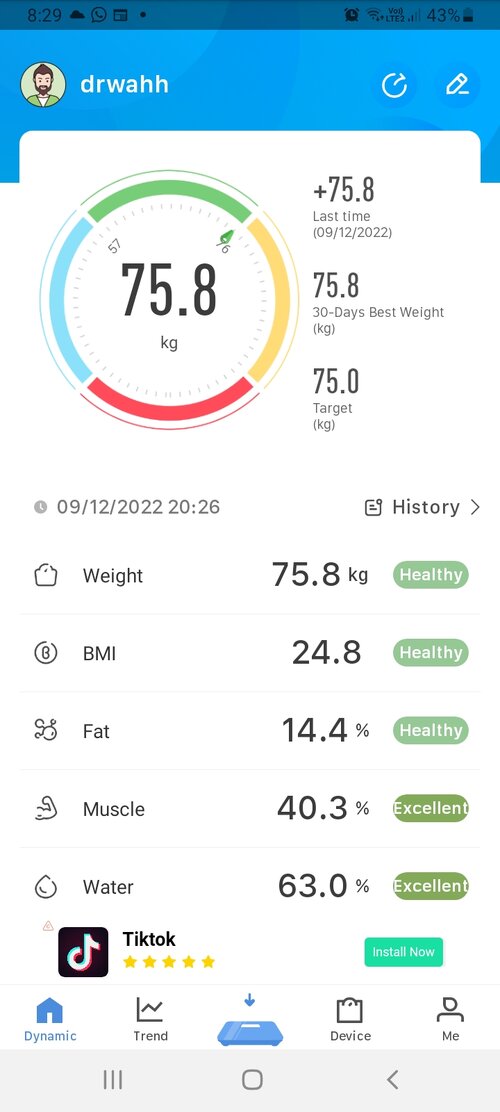Select the Dynamic tab
Screen dimensions: 500x1112
(x=50, y=1020)
